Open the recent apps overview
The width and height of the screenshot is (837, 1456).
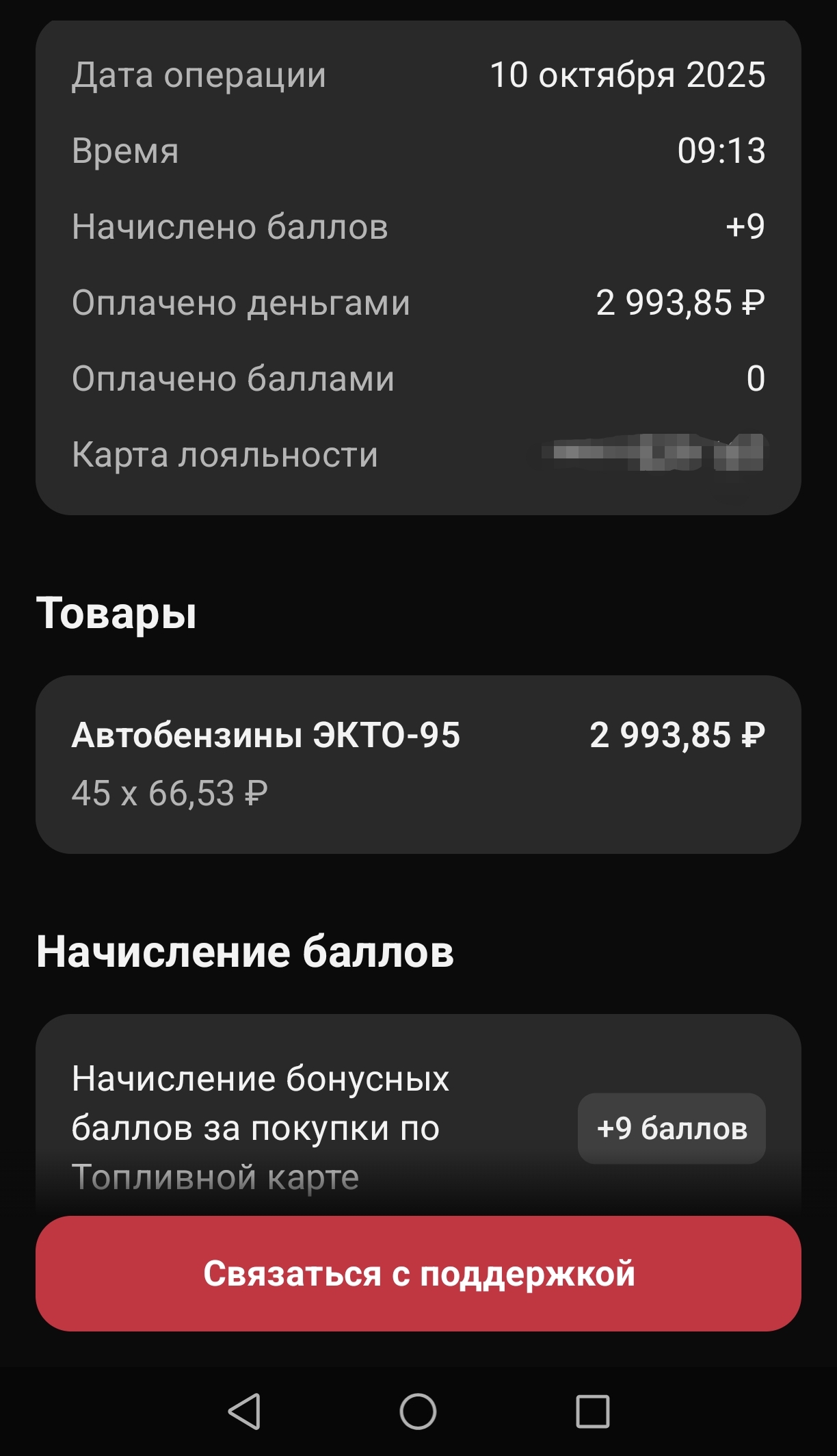coord(592,1411)
